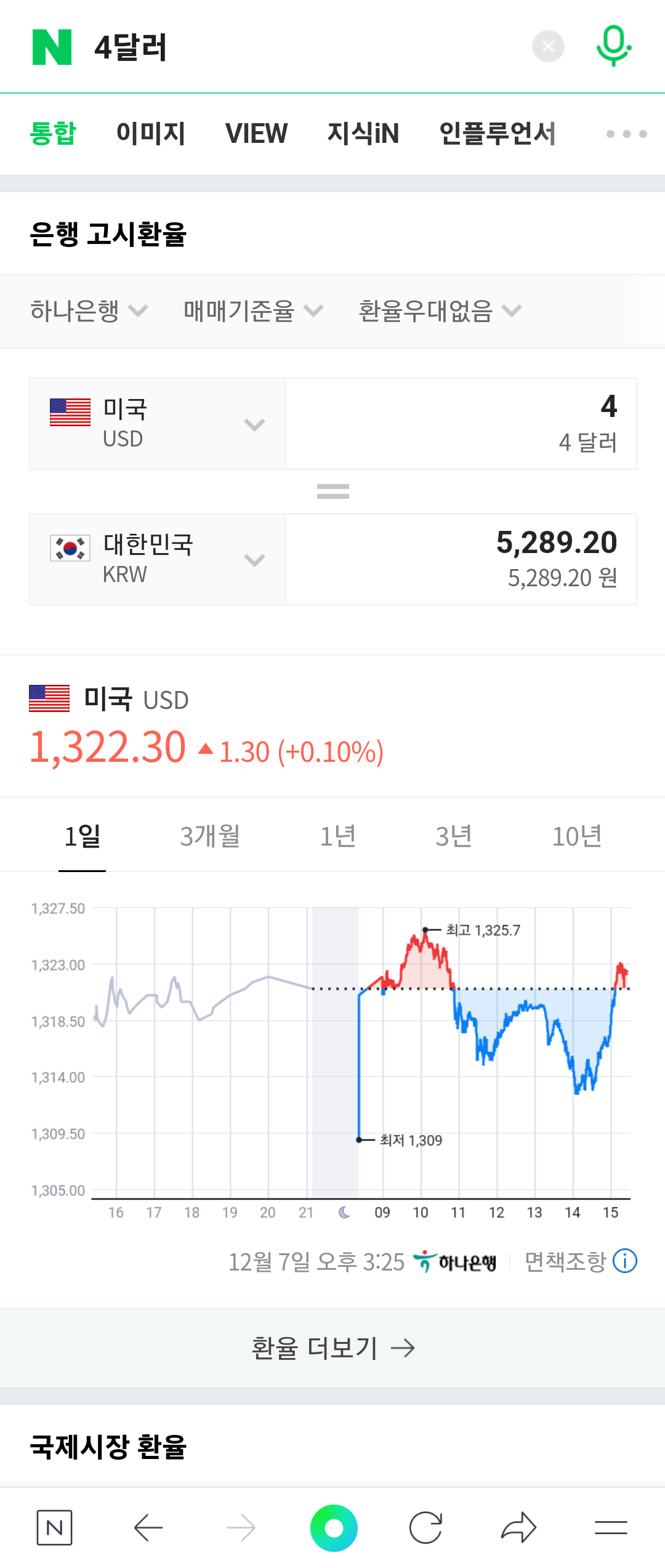
Task: Open the 하나은행 bank dropdown
Action: click(x=89, y=311)
